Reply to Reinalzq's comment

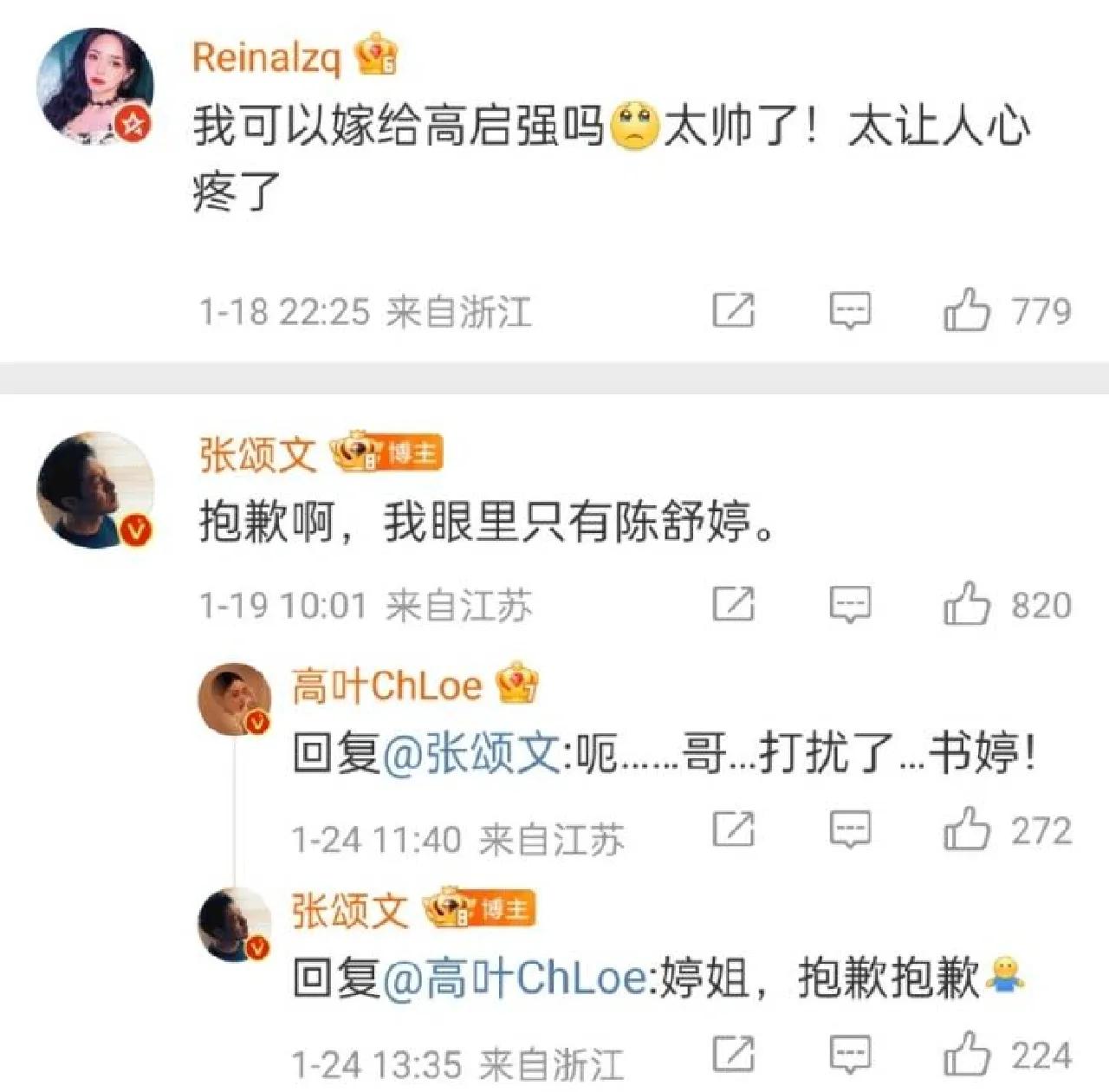coord(849,310)
